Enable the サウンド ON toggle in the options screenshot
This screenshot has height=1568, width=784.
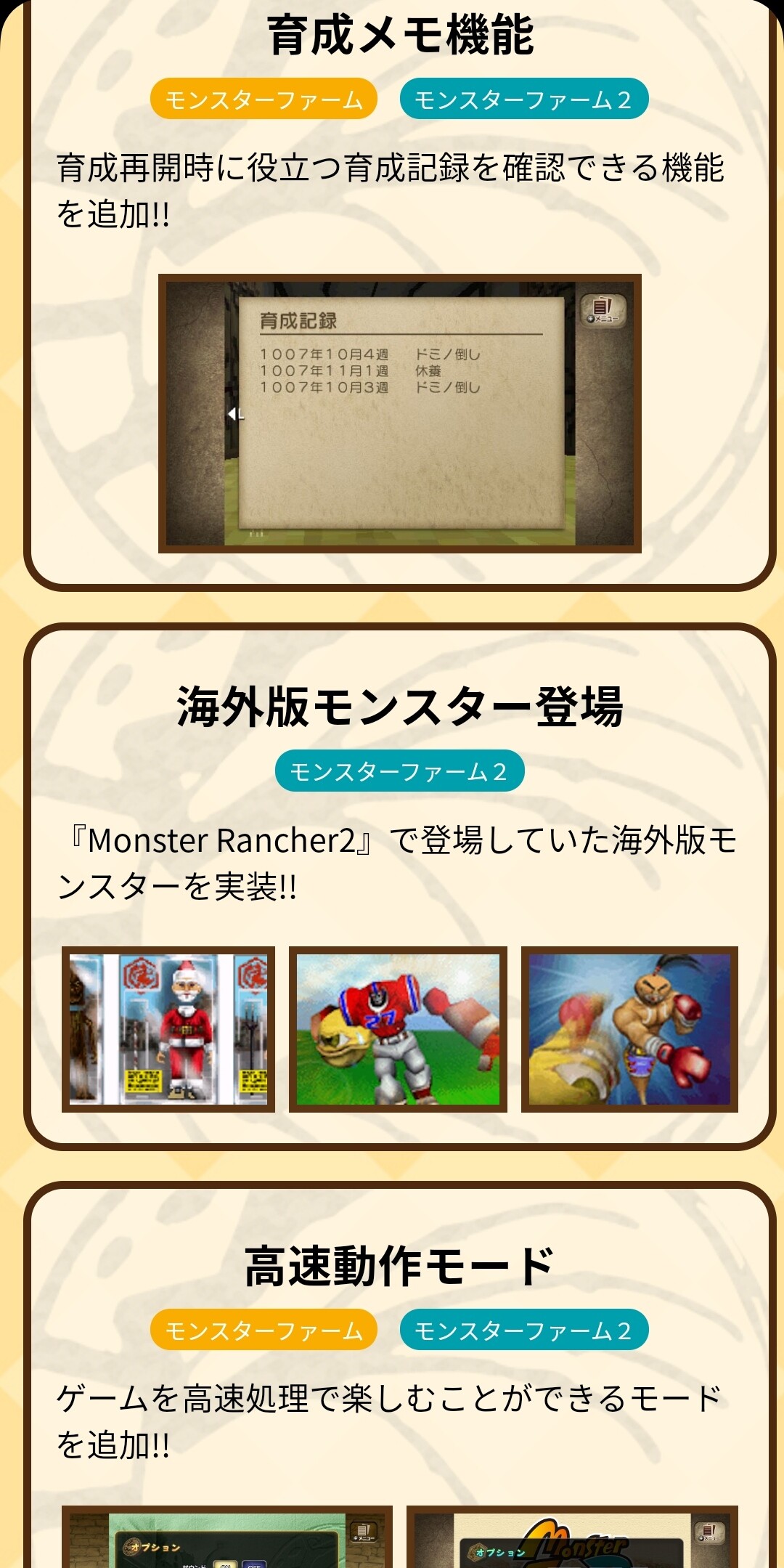pos(226,1565)
